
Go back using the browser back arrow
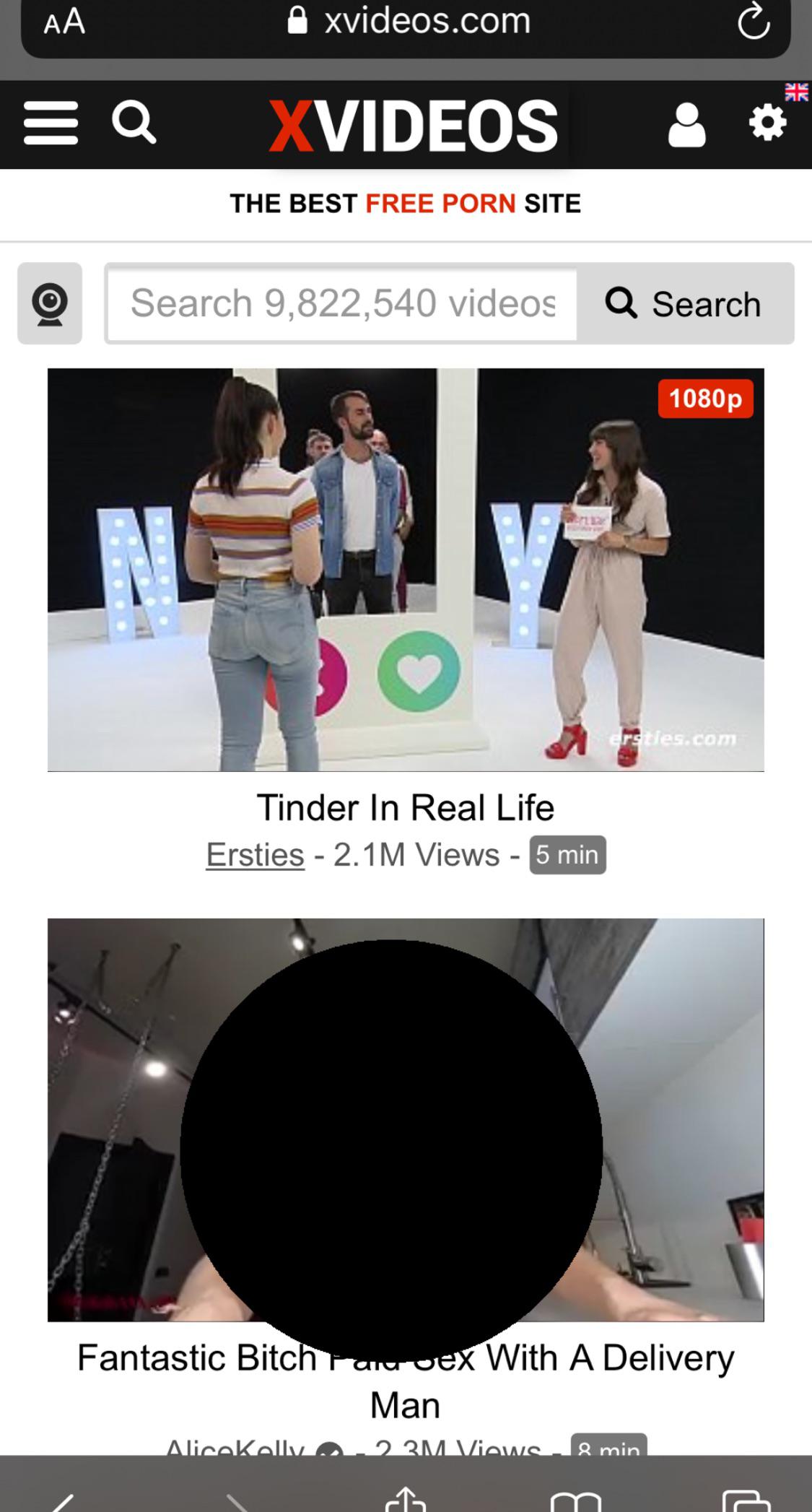click(64, 1502)
